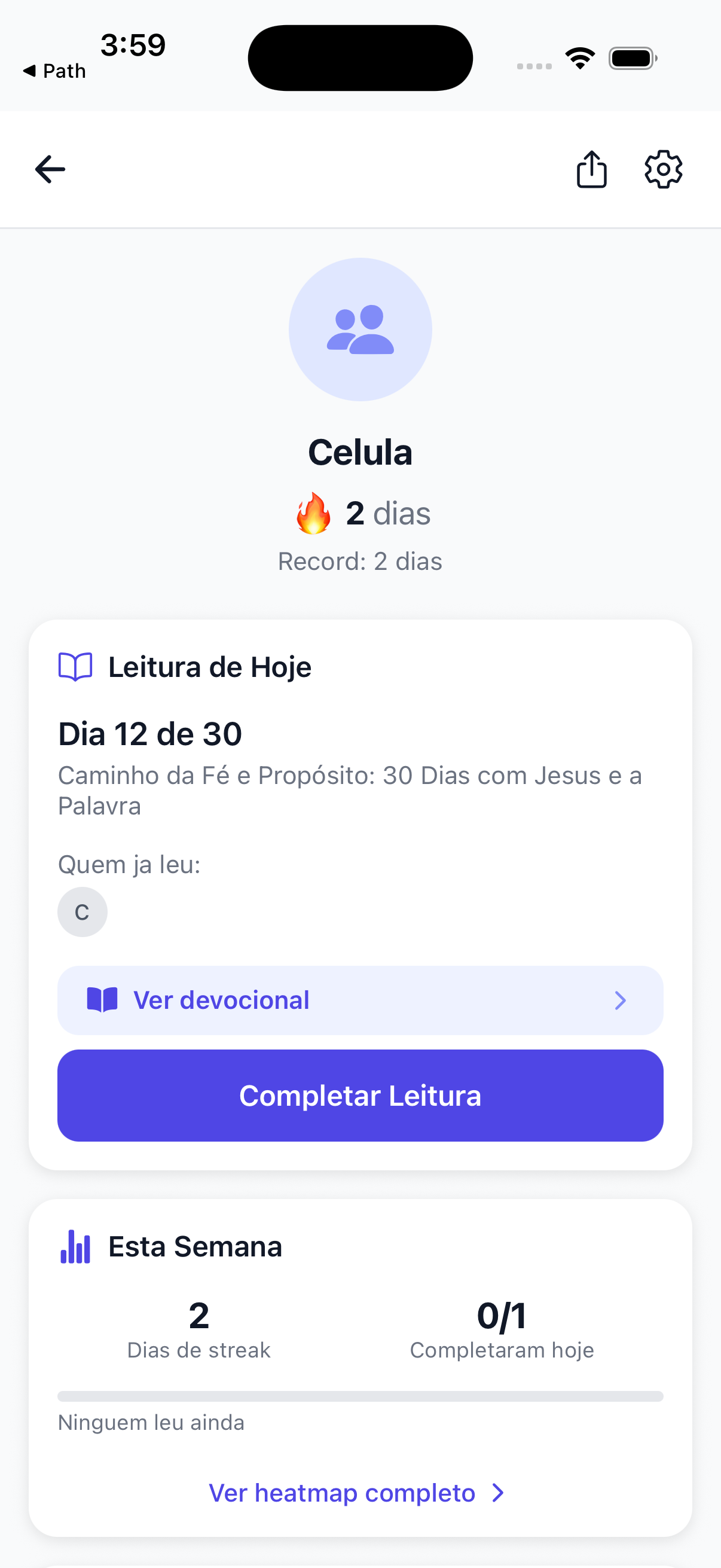This screenshot has width=721, height=1568.
Task: Open full heatmap using its chevron arrow
Action: [497, 1493]
